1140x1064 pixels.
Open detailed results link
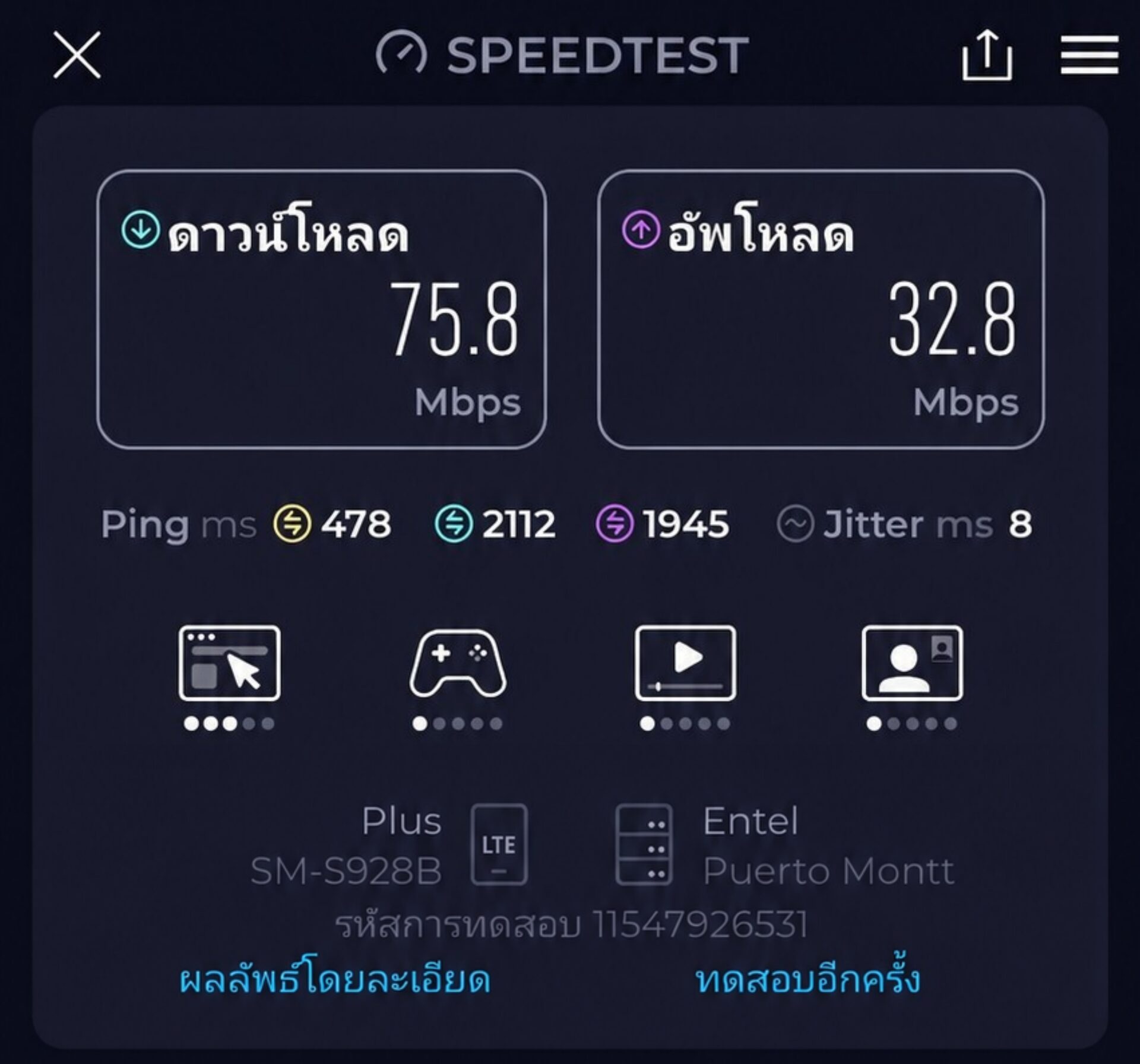[x=335, y=980]
